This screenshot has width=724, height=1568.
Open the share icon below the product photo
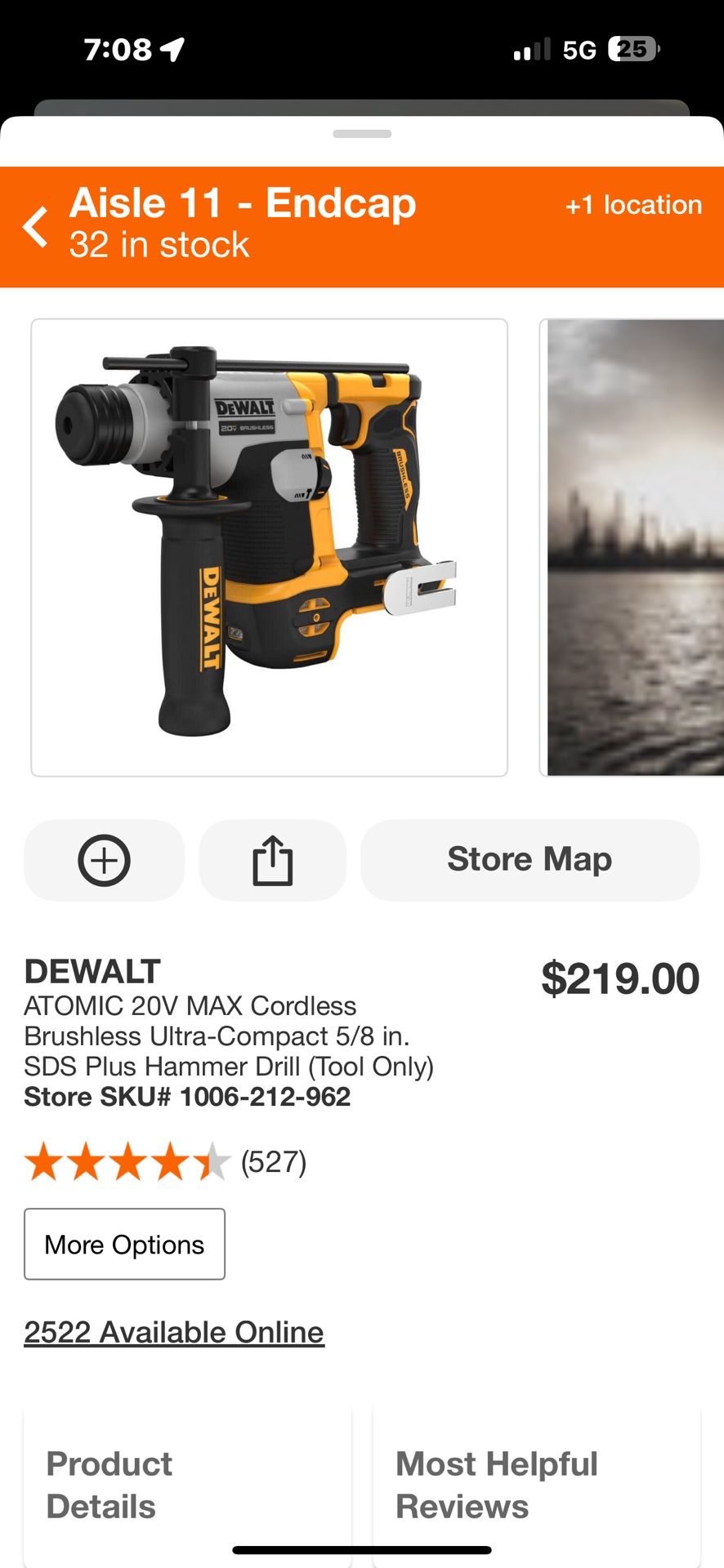272,860
